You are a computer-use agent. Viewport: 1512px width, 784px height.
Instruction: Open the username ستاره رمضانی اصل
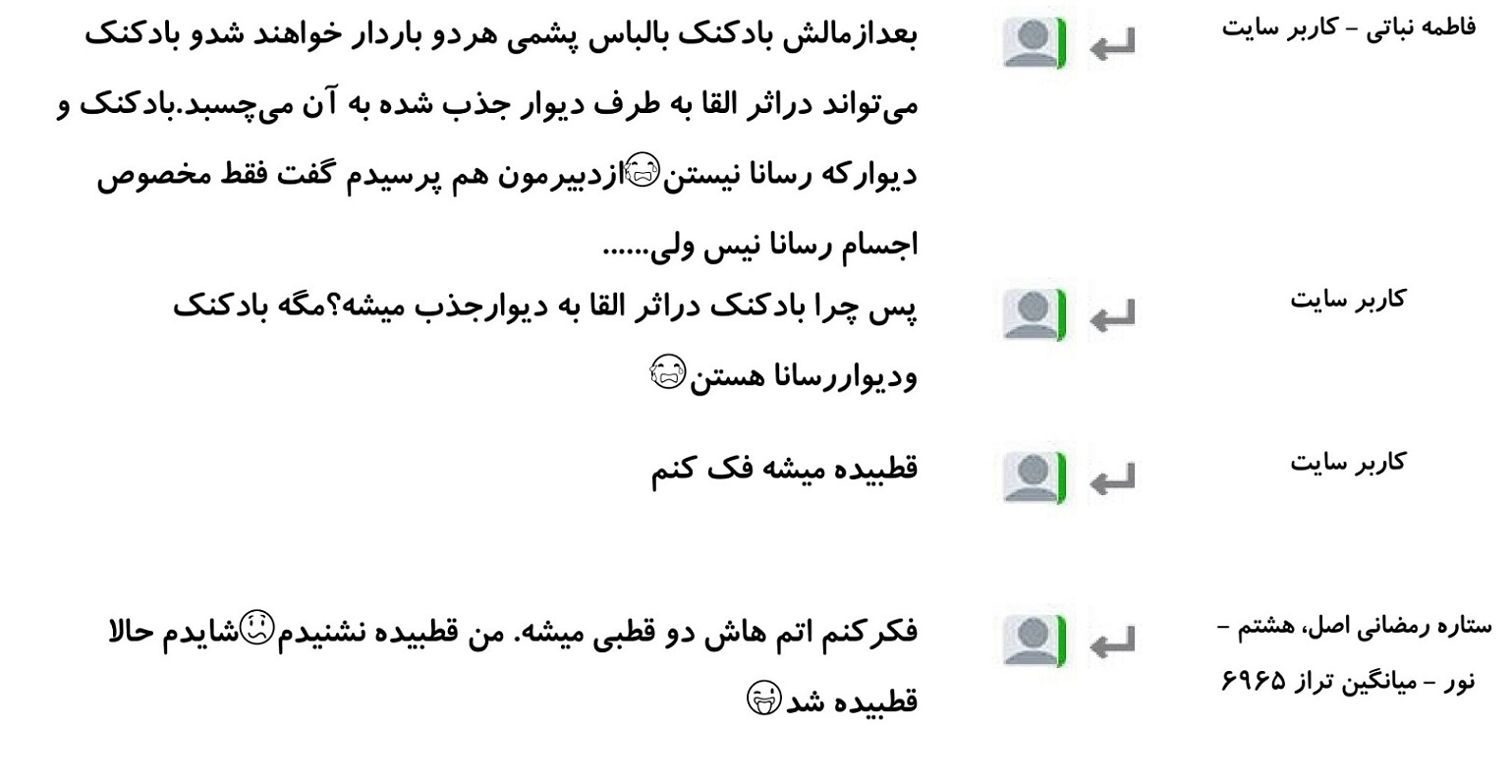pyautogui.click(x=1354, y=626)
